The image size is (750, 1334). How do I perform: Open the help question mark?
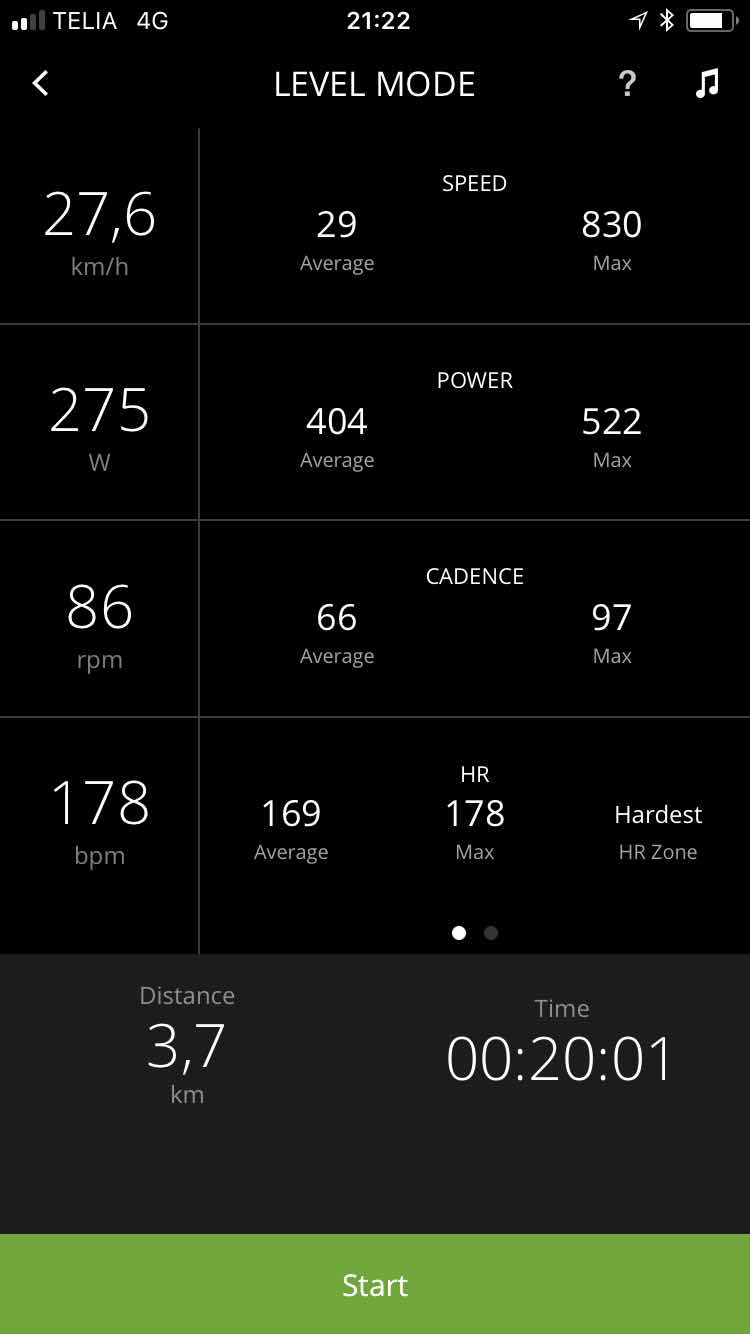(x=627, y=84)
